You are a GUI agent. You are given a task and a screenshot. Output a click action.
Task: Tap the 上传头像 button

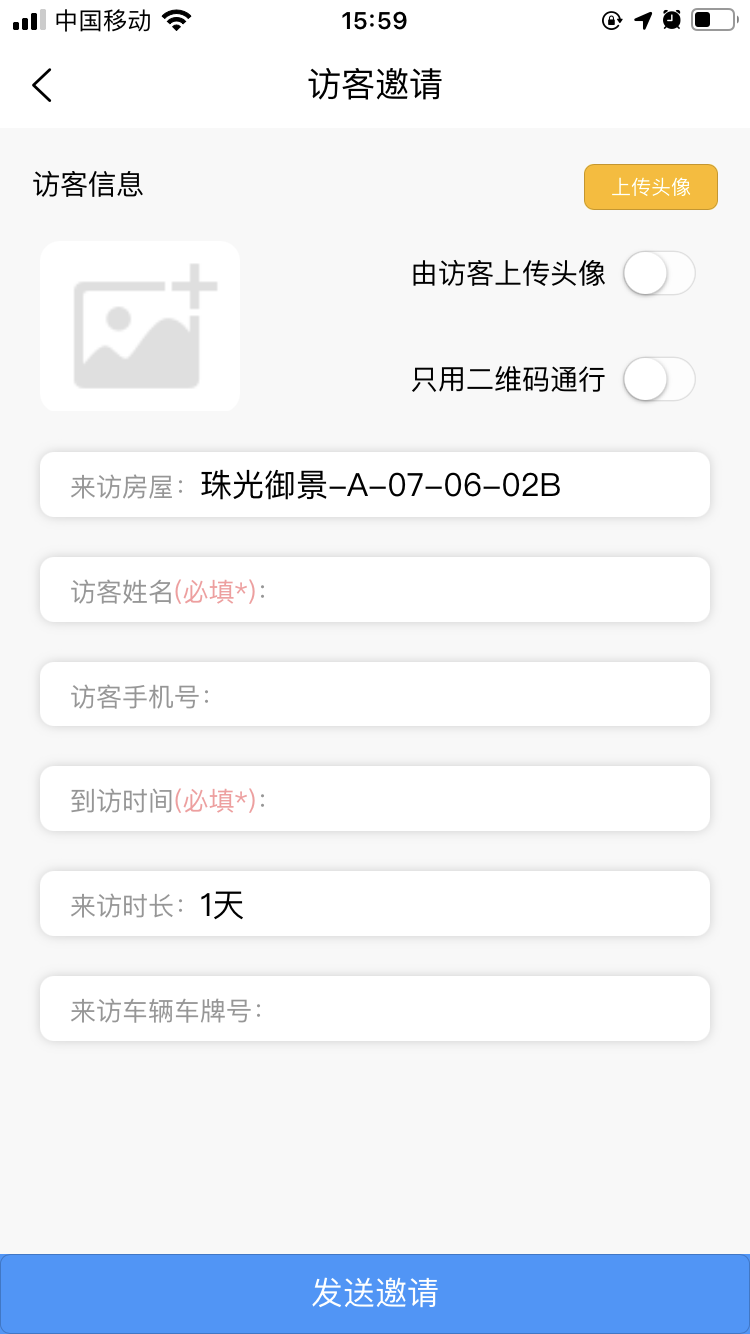click(x=651, y=187)
